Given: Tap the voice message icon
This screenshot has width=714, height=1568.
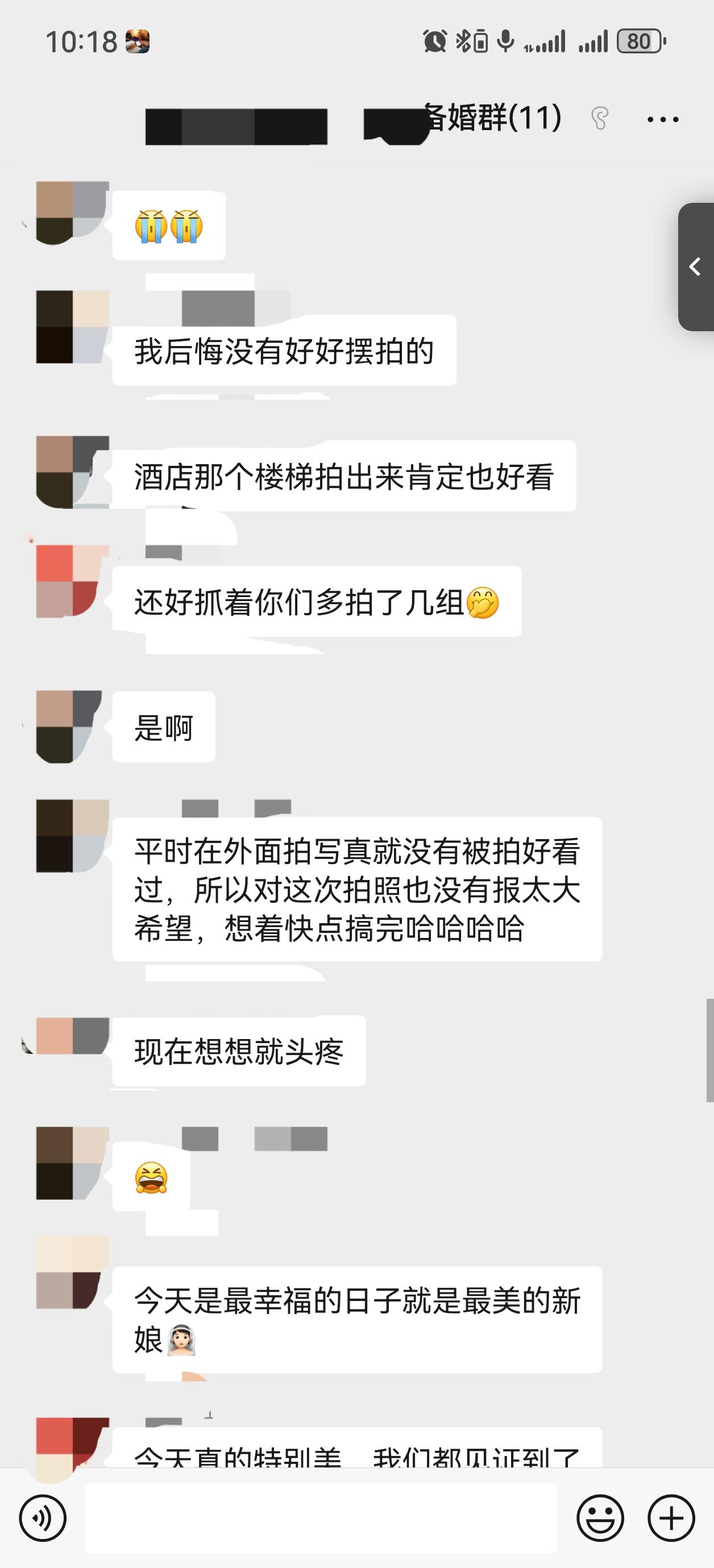Looking at the screenshot, I should click(43, 1518).
